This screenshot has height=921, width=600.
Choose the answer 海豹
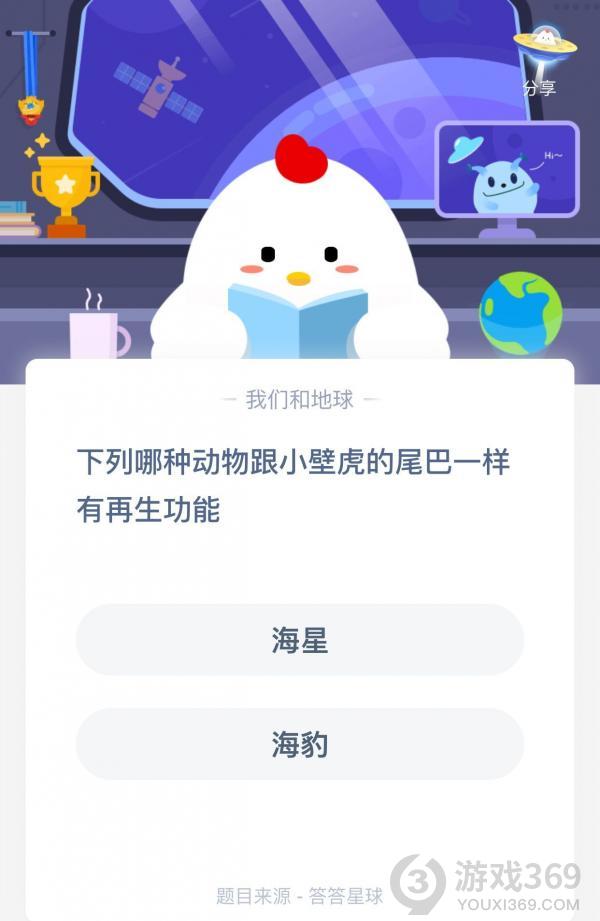point(300,744)
